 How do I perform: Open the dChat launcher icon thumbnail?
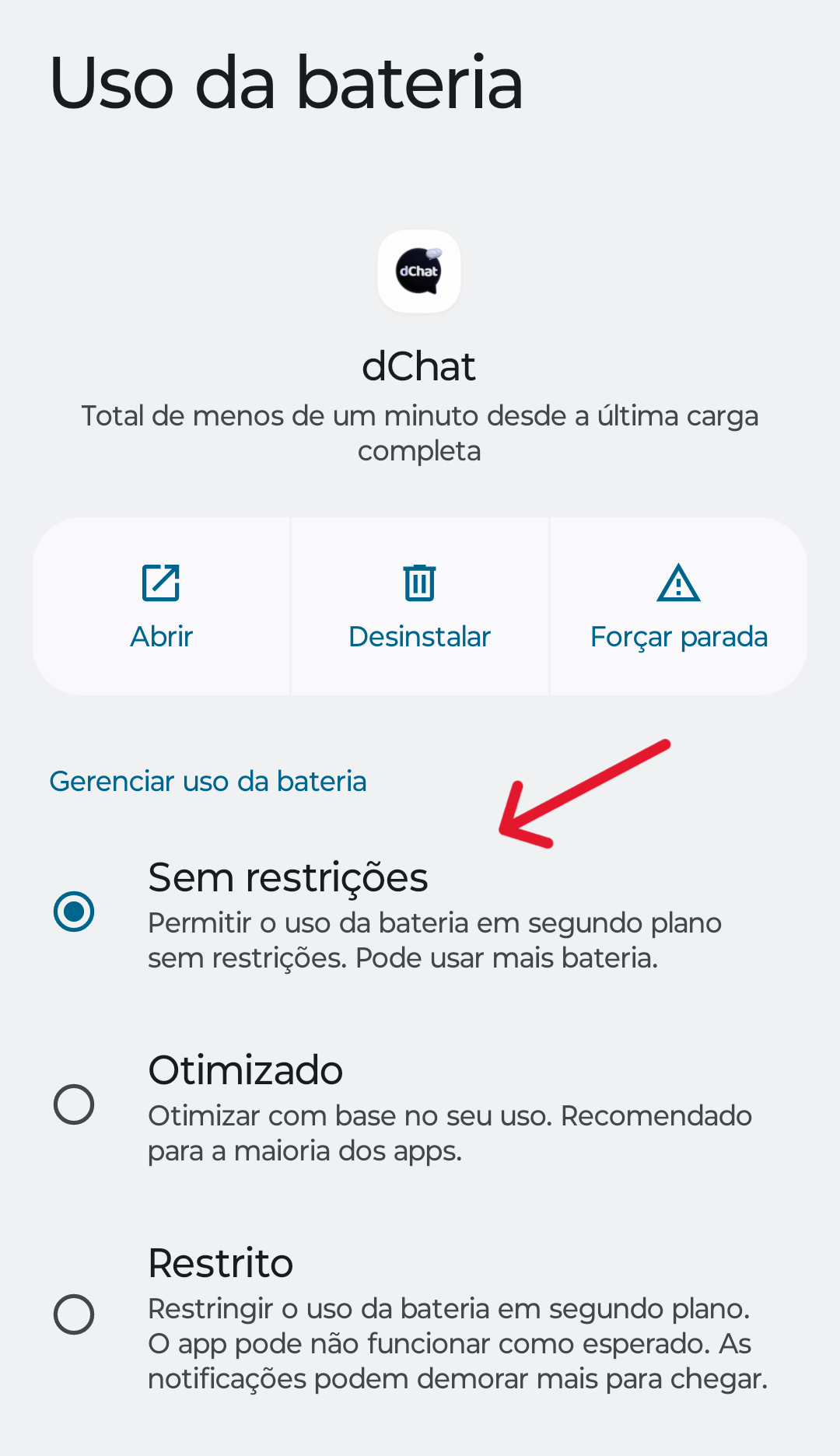[419, 272]
